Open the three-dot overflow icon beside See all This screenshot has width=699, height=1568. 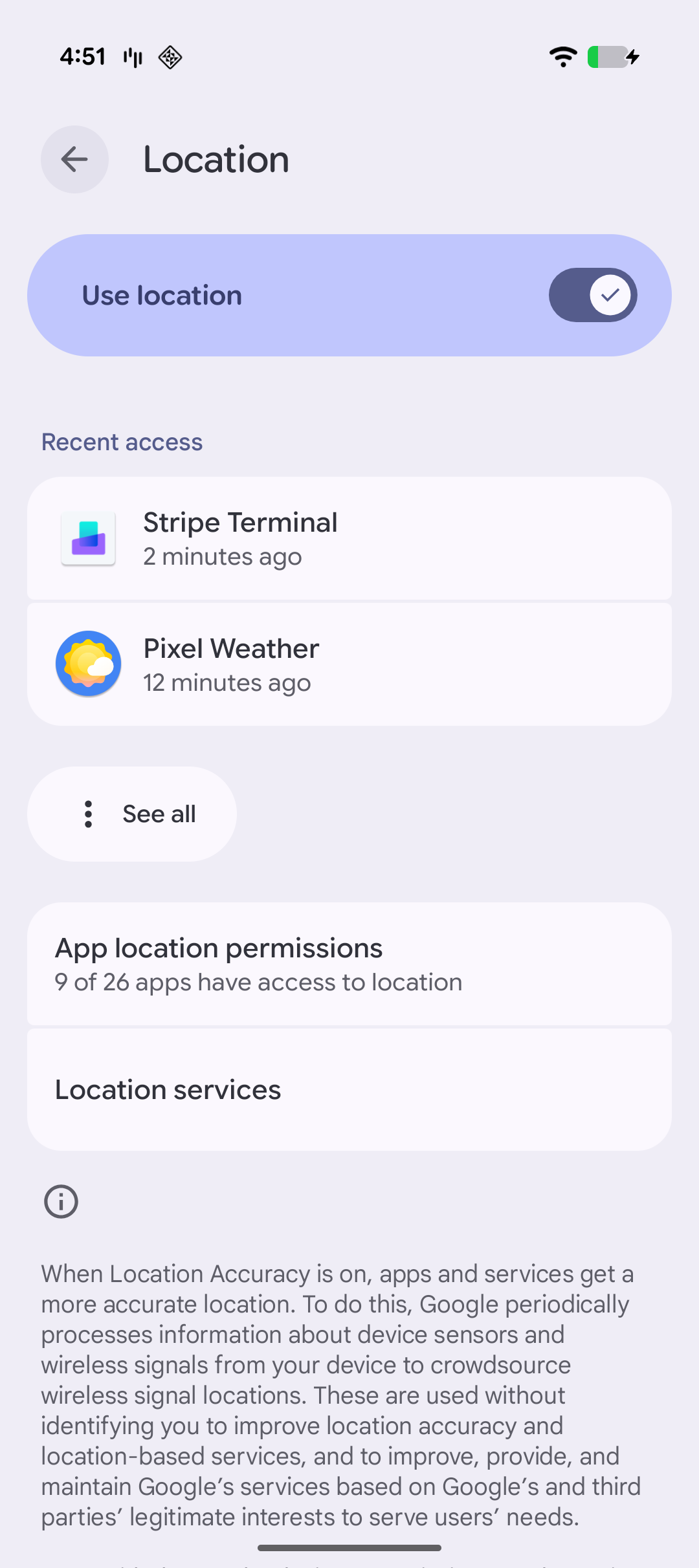(x=88, y=814)
